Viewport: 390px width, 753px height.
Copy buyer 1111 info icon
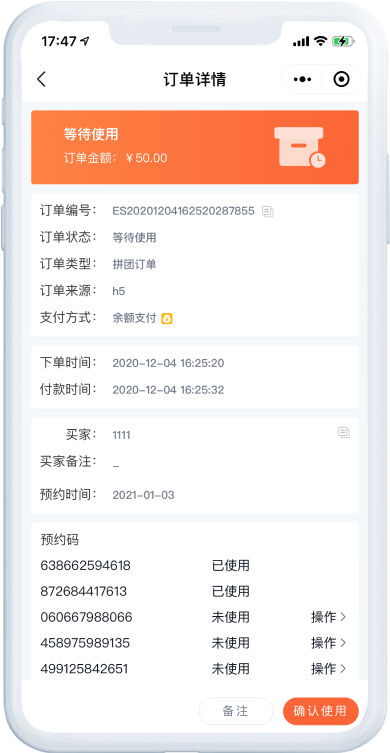tap(344, 432)
